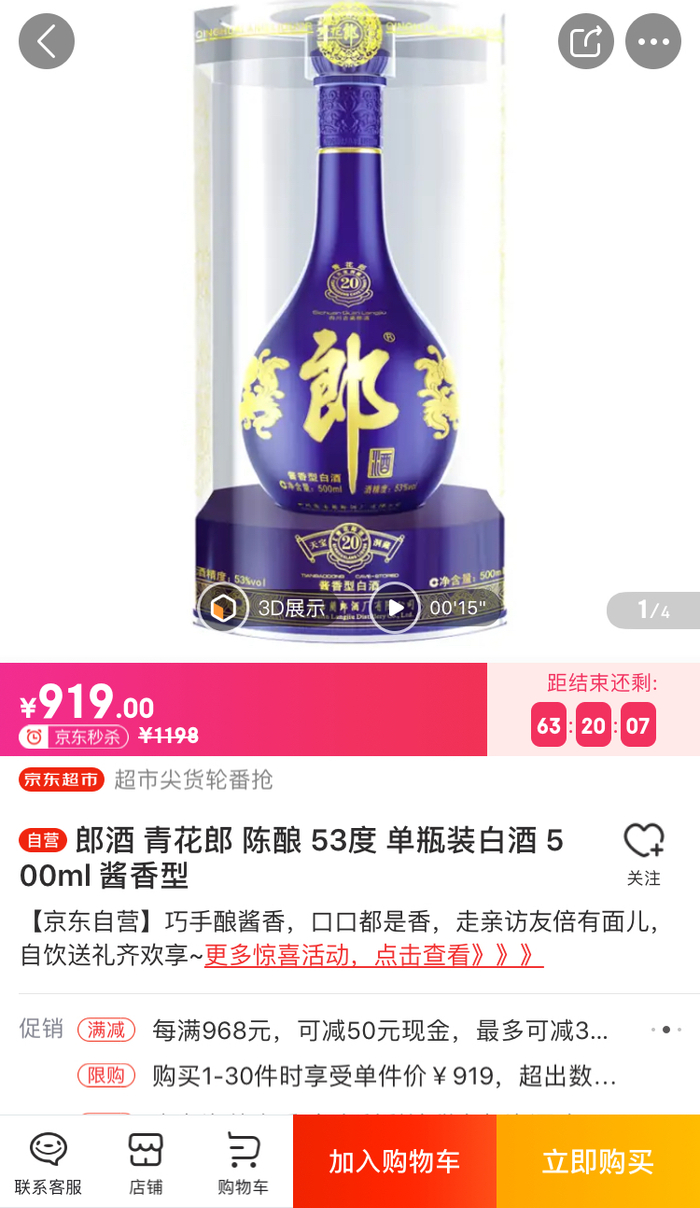Screen dimensions: 700x1208
Task: Open the three-dot overflow menu
Action: (x=653, y=41)
